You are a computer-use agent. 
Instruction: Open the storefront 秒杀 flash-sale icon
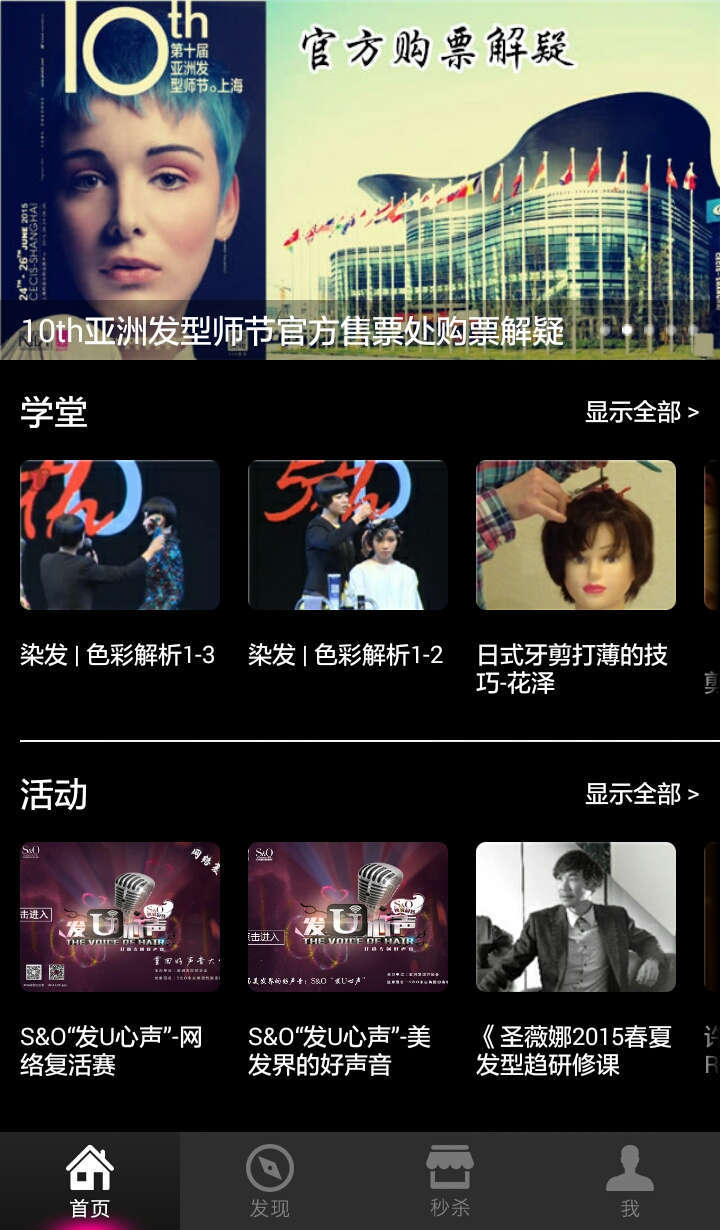[450, 1167]
